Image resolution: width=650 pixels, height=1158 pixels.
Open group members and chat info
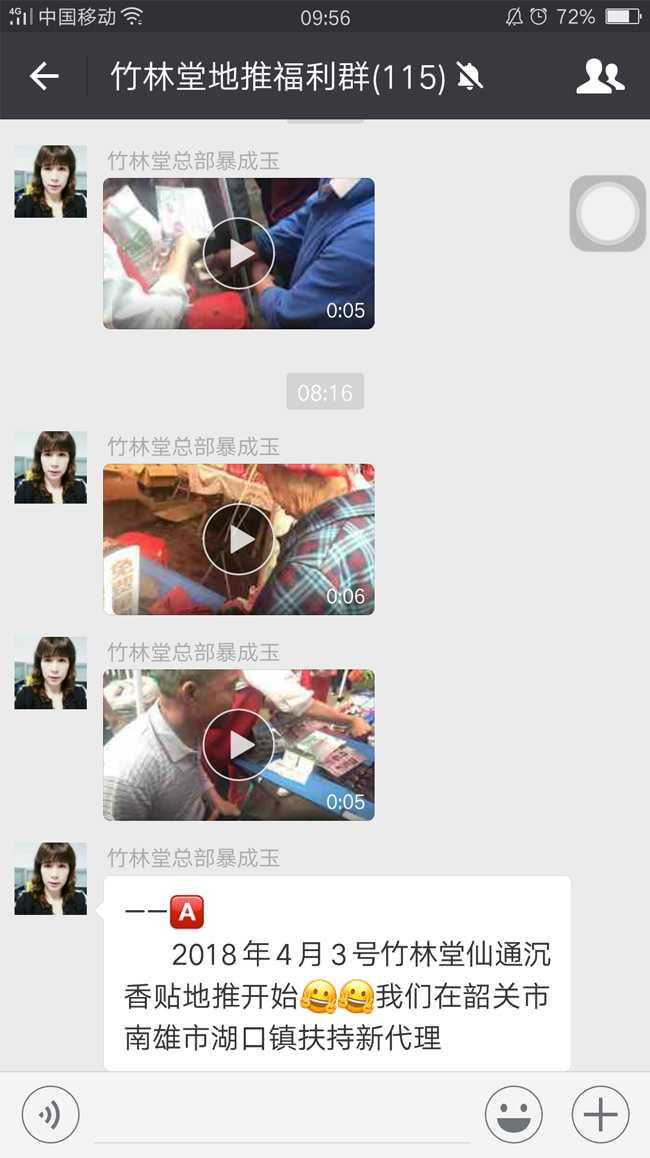(600, 76)
